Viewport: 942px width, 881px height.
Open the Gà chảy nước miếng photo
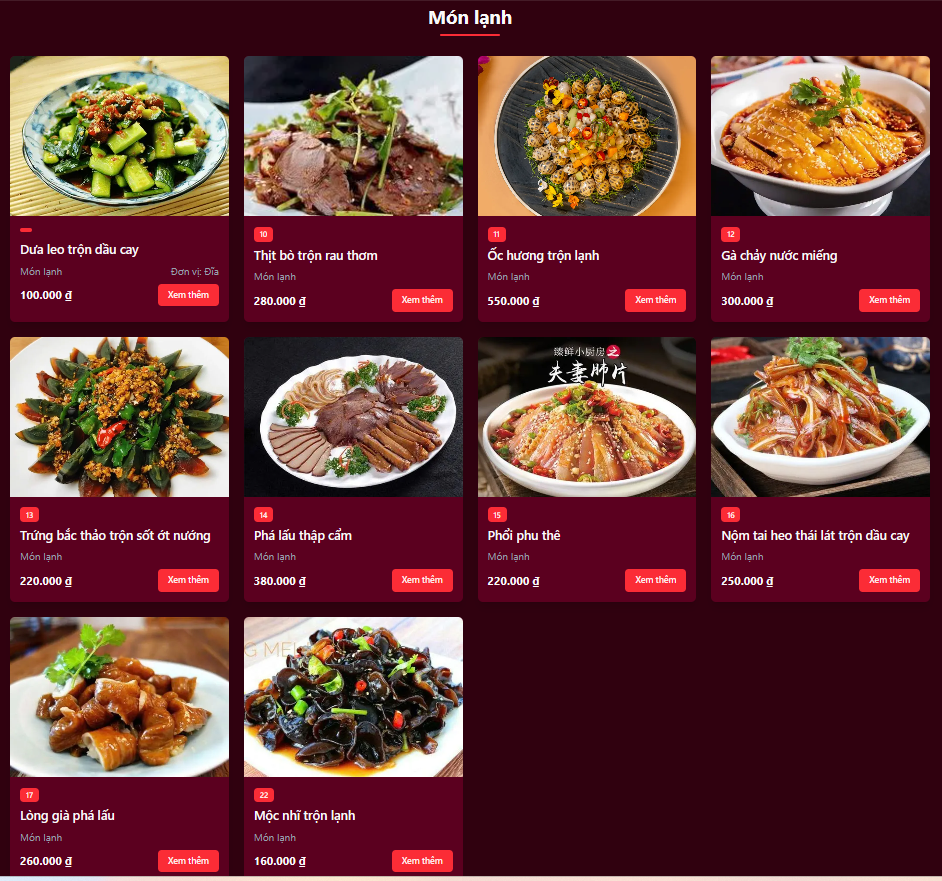pyautogui.click(x=820, y=136)
